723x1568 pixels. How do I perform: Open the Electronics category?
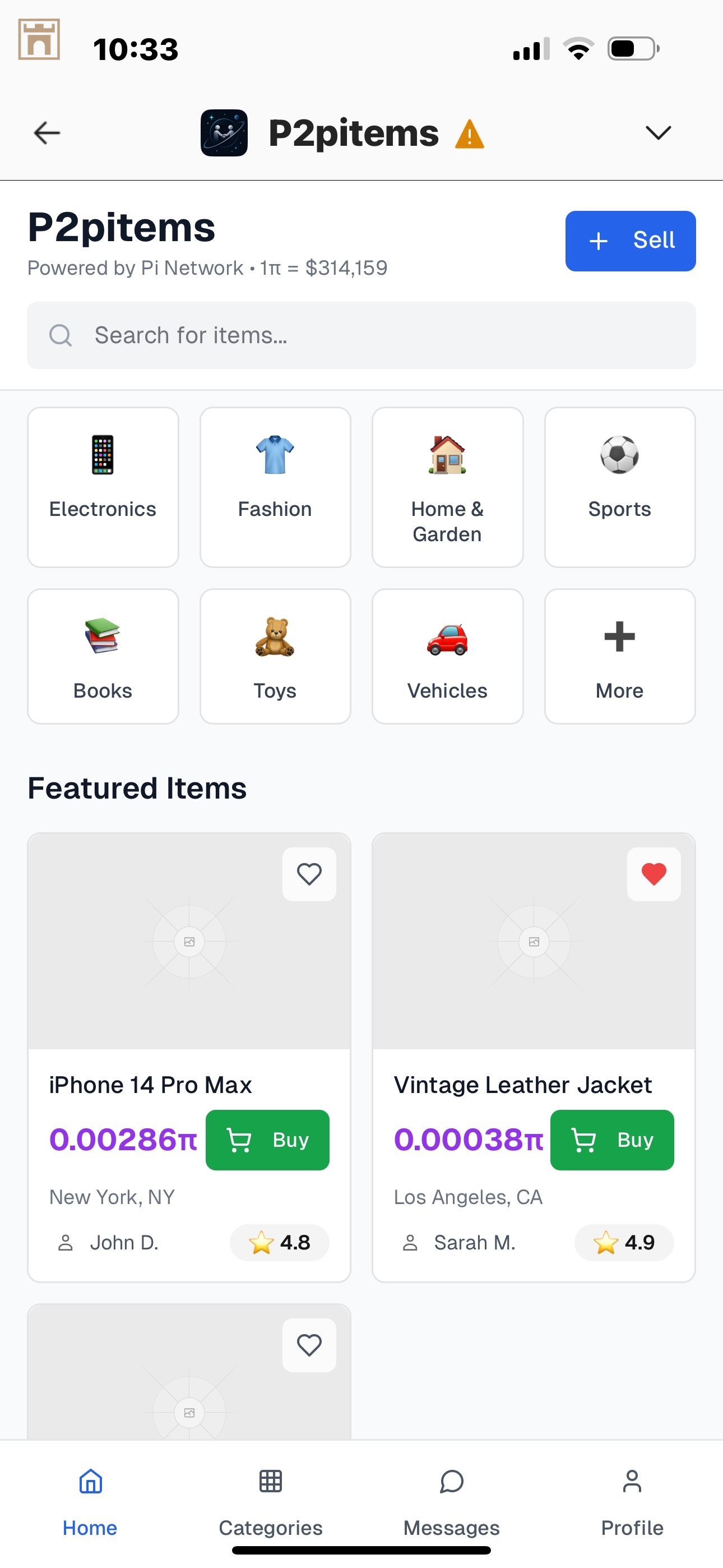tap(103, 487)
